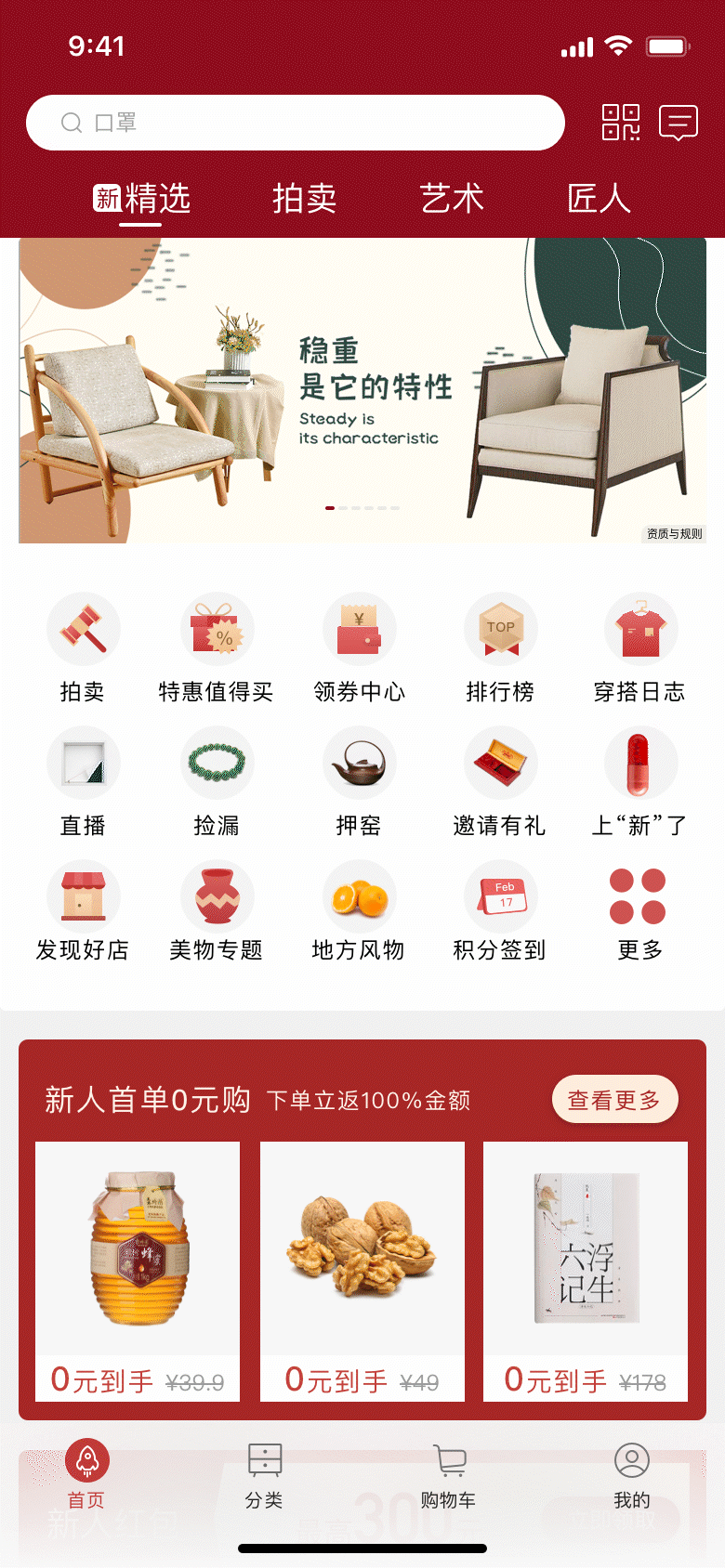Open the 上"新"了 capsule icon
Image resolution: width=725 pixels, height=1568 pixels.
(640, 763)
